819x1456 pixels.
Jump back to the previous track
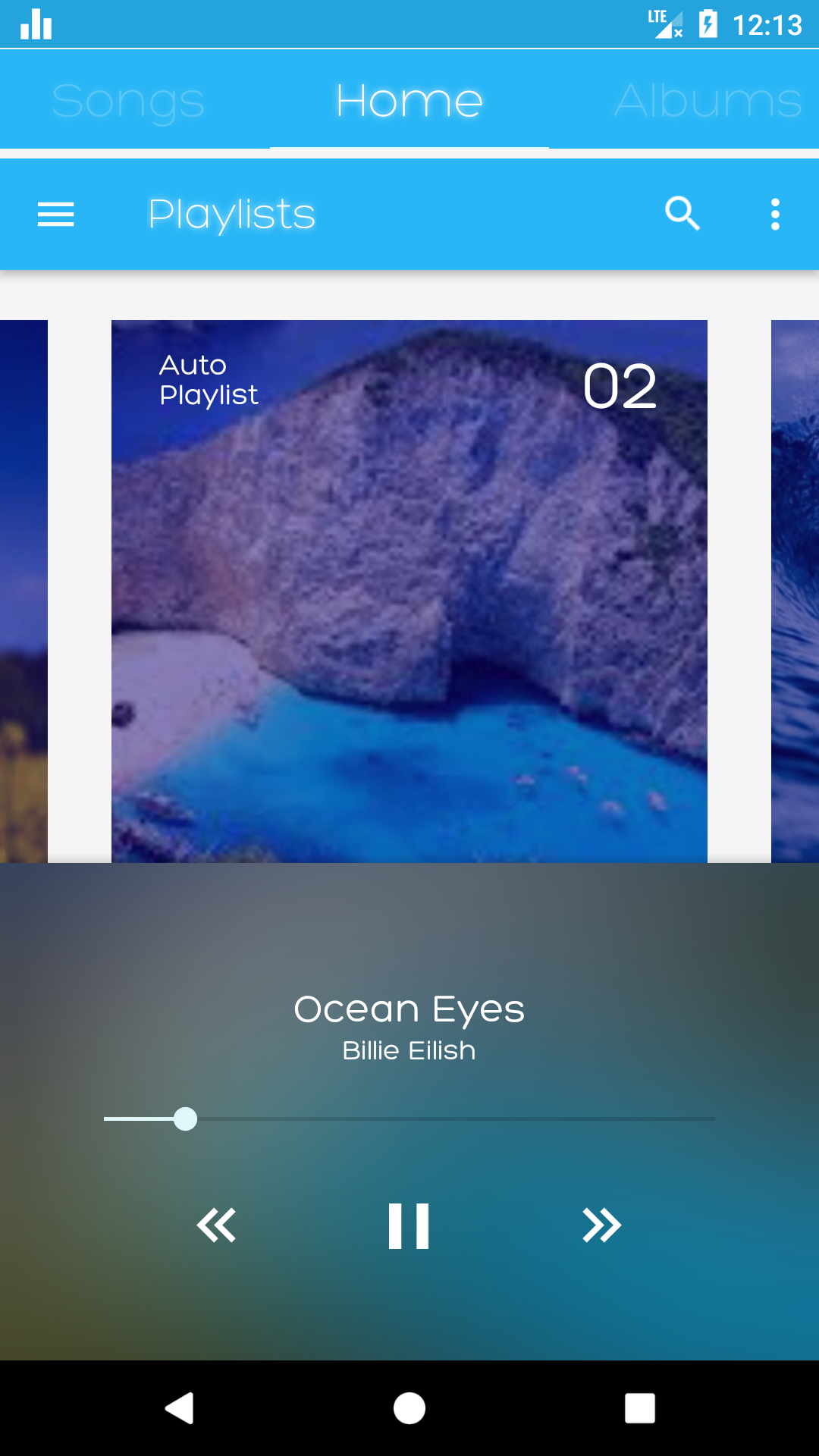(x=217, y=1225)
